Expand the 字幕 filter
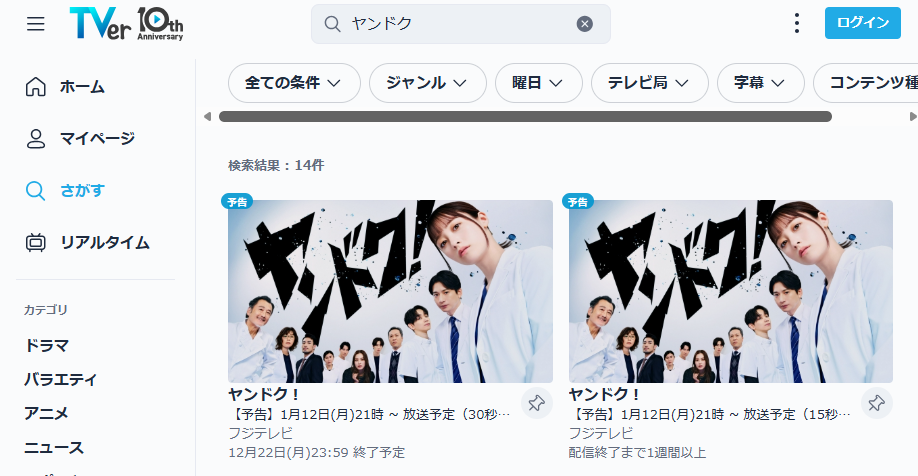The width and height of the screenshot is (918, 476). (760, 83)
